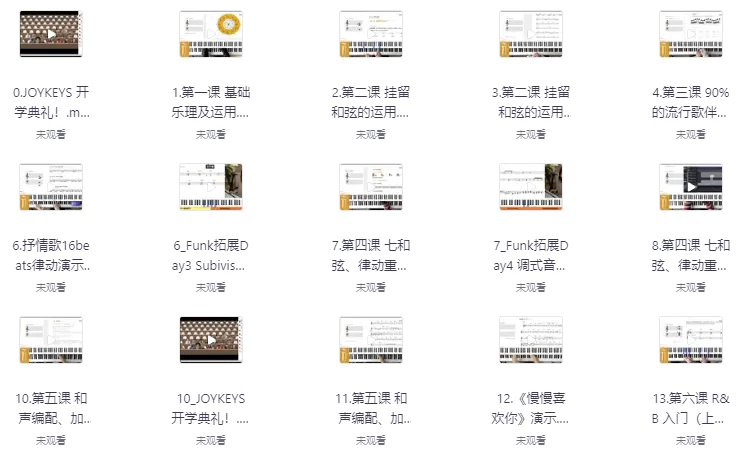Open 10.第五课 和声编配 video
The height and width of the screenshot is (456, 747).
(50, 341)
